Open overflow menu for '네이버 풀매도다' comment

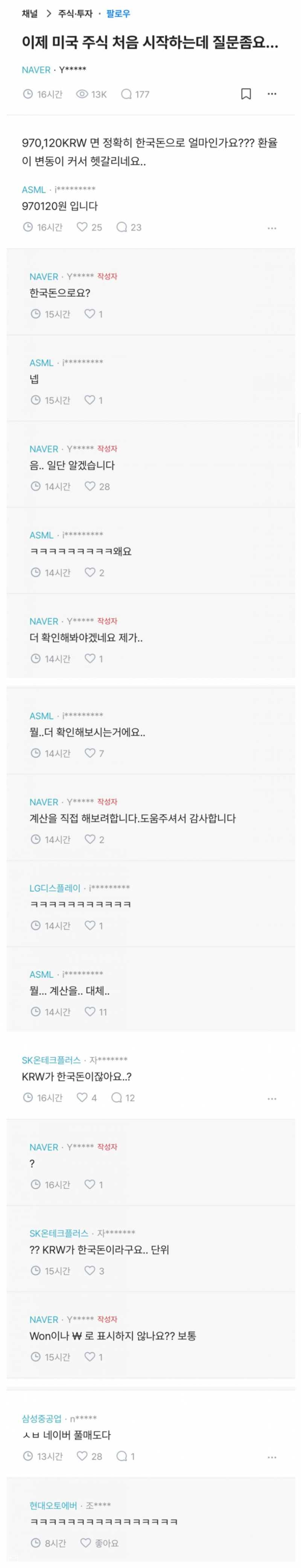[x=272, y=1457]
